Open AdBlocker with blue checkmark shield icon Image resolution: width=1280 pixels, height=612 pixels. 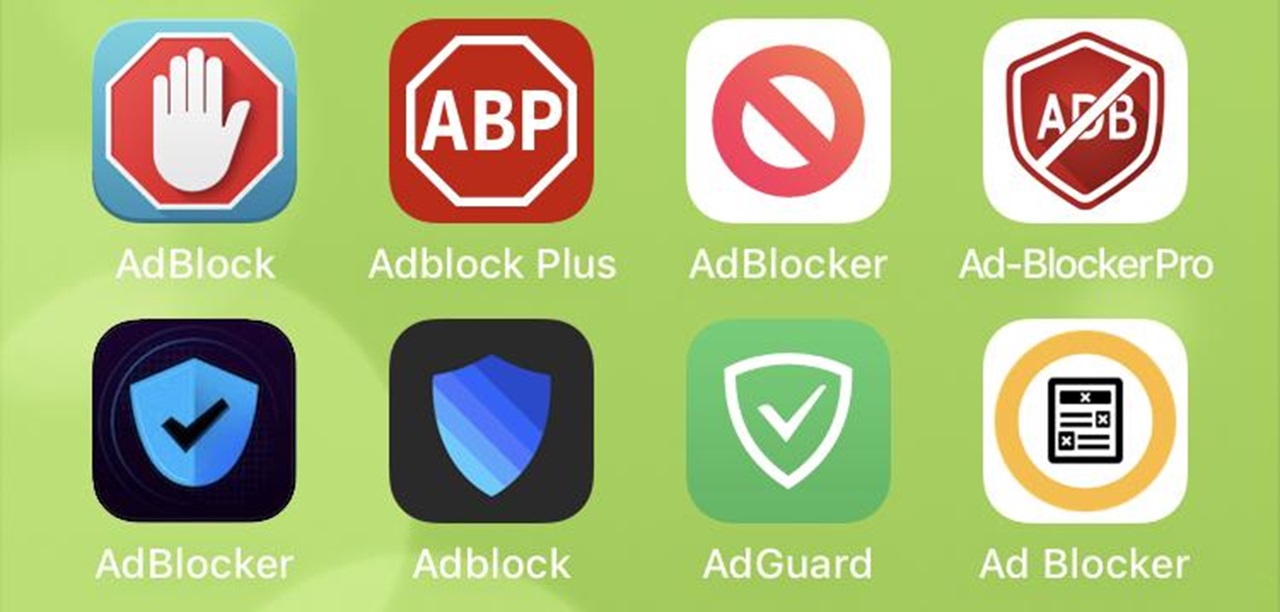[194, 421]
